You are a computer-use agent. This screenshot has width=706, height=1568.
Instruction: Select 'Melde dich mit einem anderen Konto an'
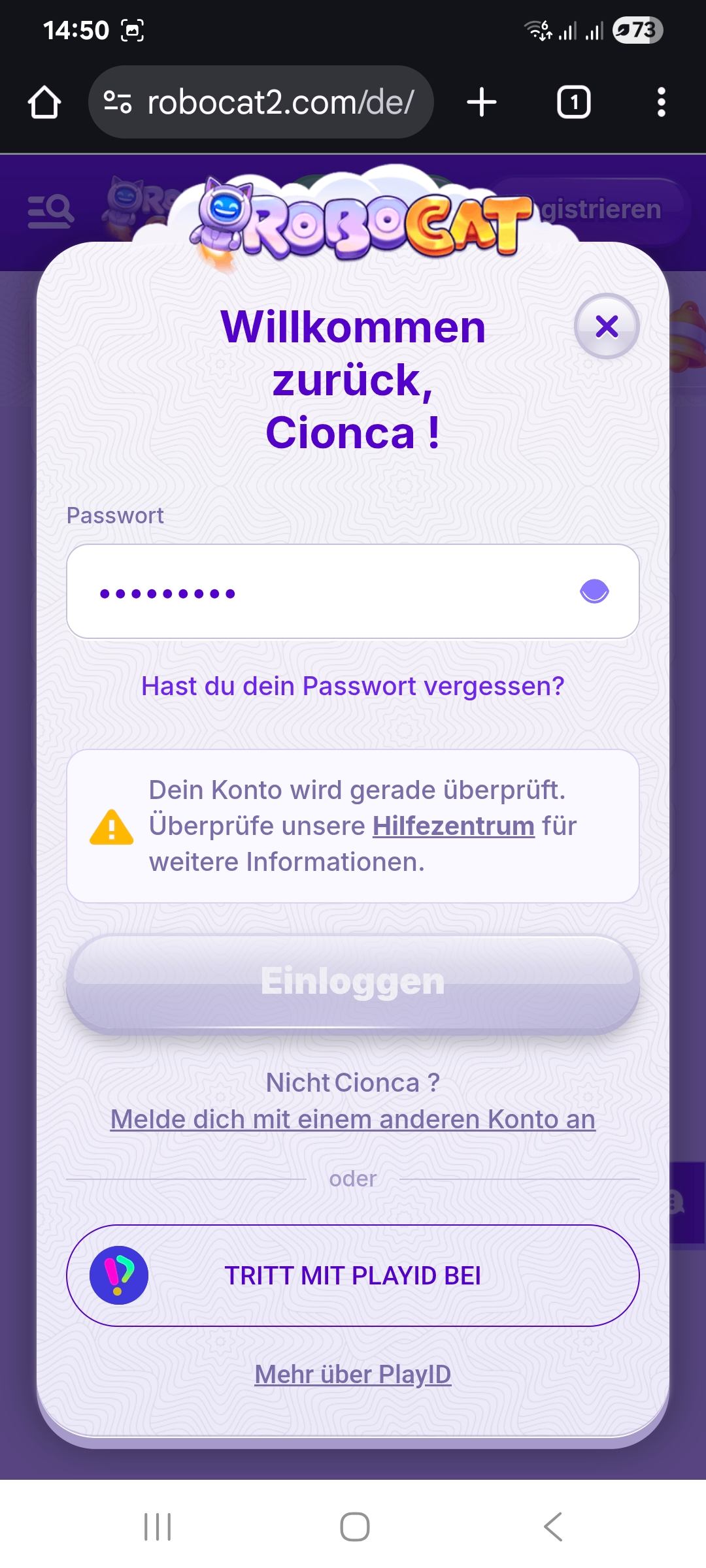(x=353, y=1120)
